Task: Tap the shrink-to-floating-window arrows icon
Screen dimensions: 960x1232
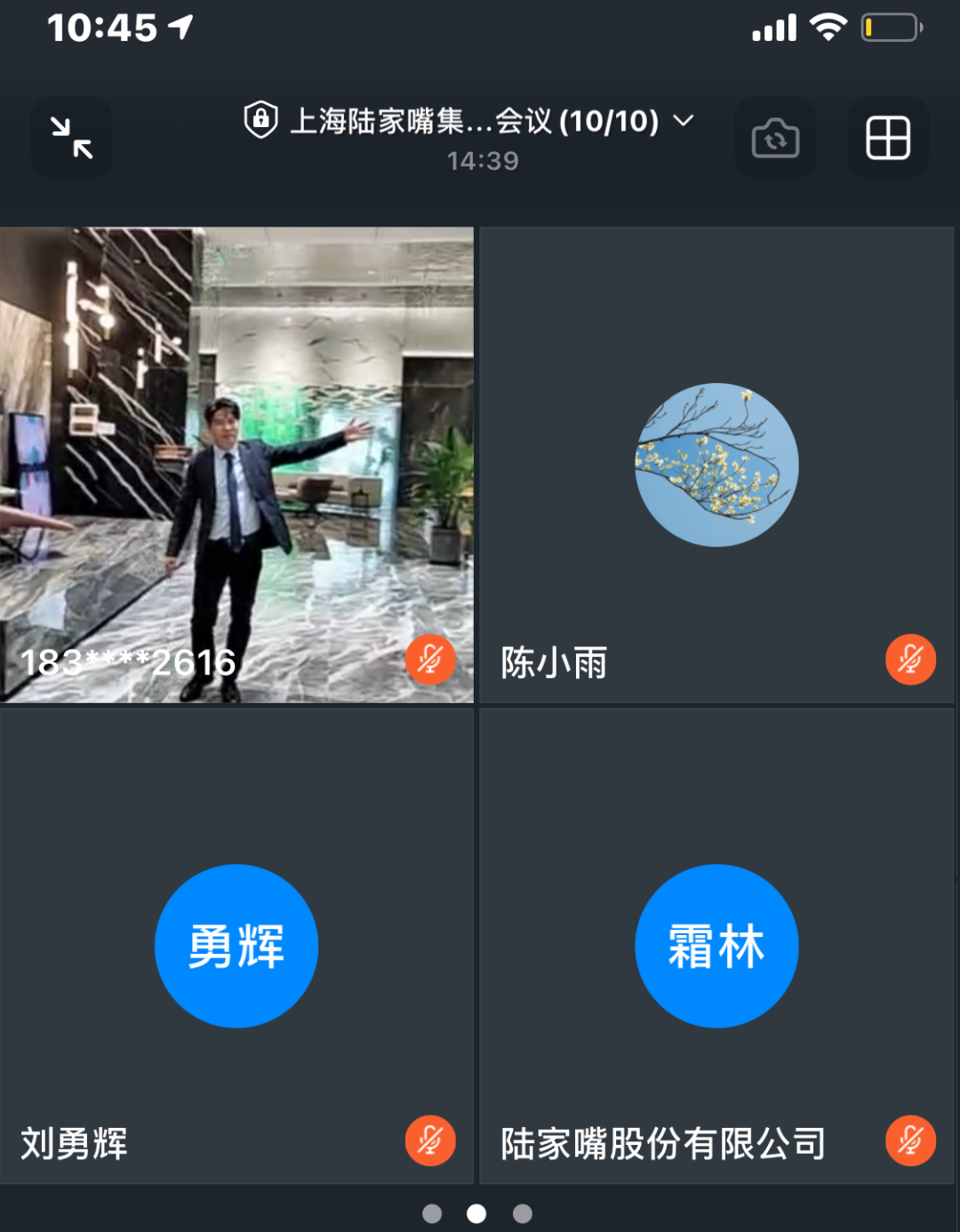Action: [x=71, y=138]
